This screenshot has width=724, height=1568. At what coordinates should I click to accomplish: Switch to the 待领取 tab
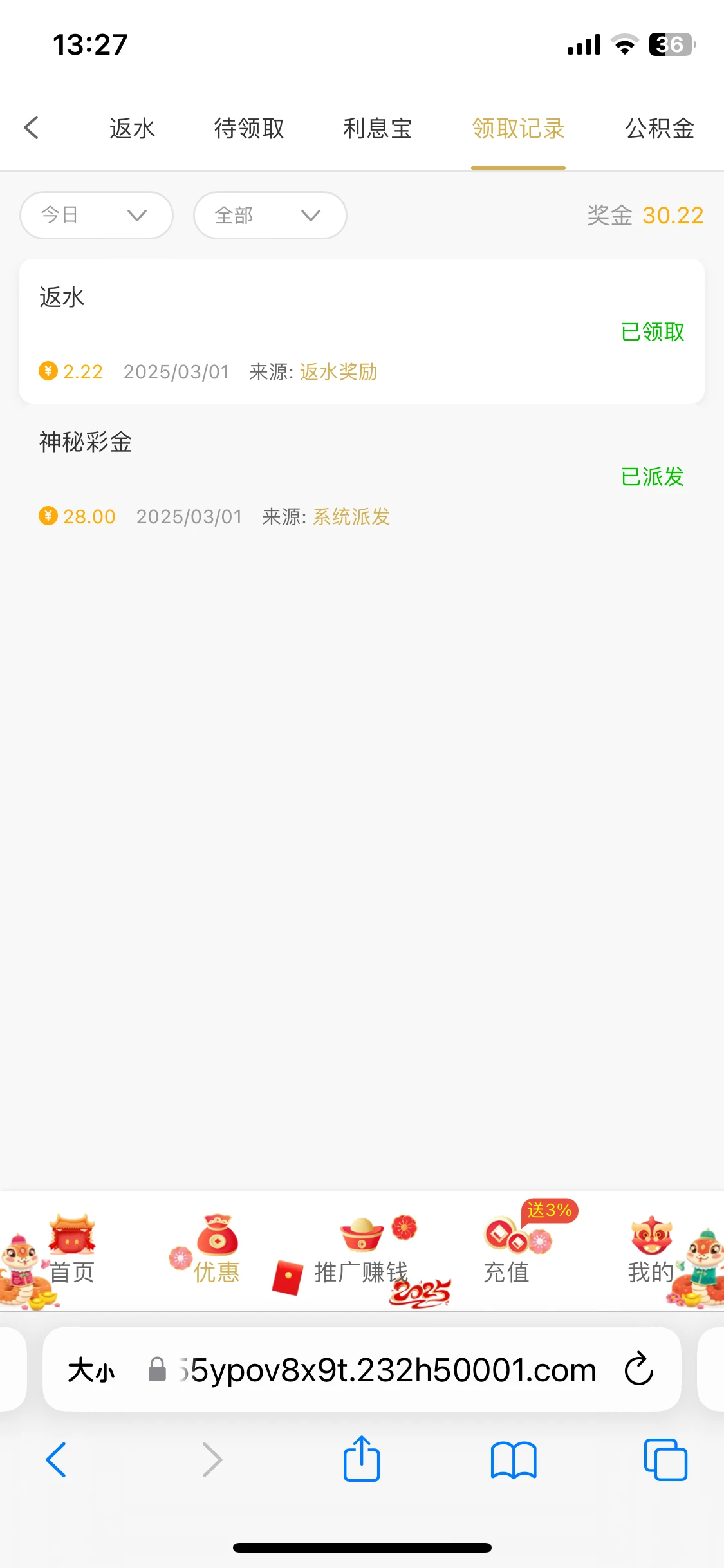(249, 129)
